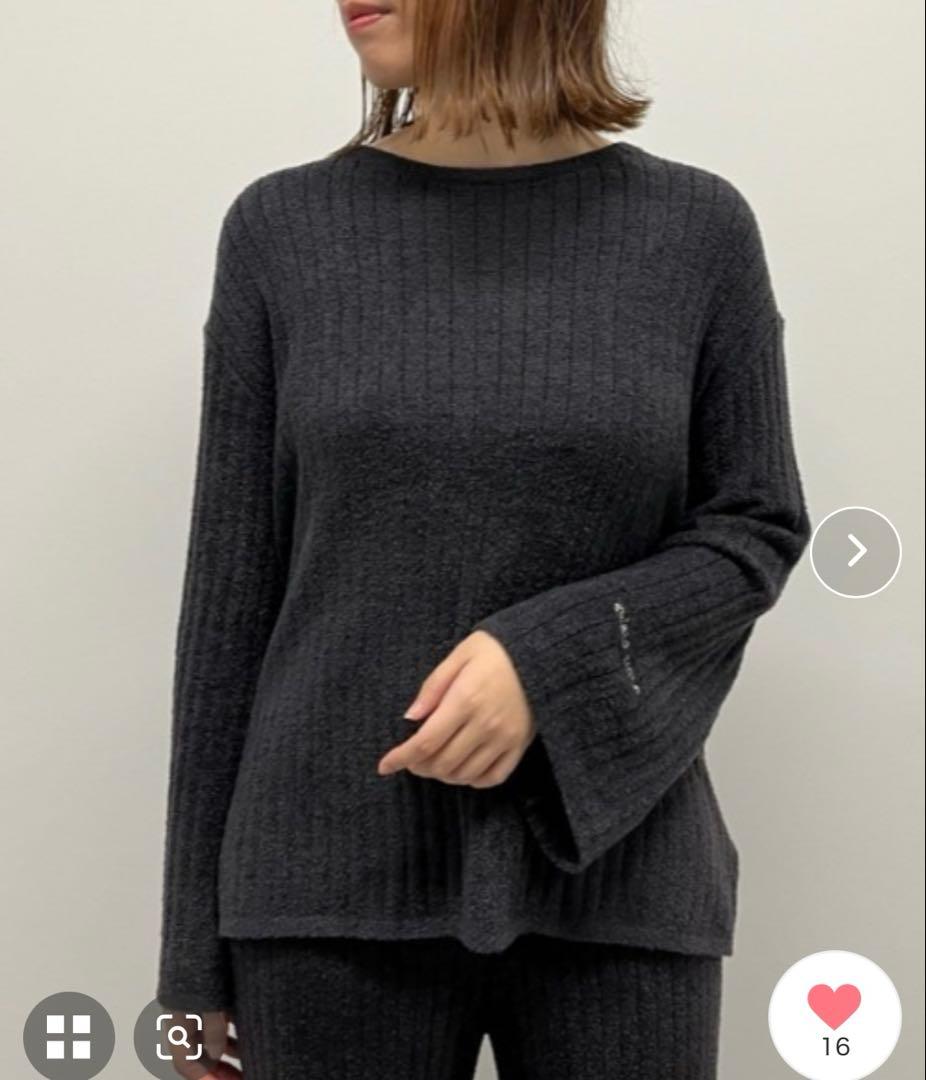Search for similar items by image
Screen dimensions: 926x1080
180,1037
